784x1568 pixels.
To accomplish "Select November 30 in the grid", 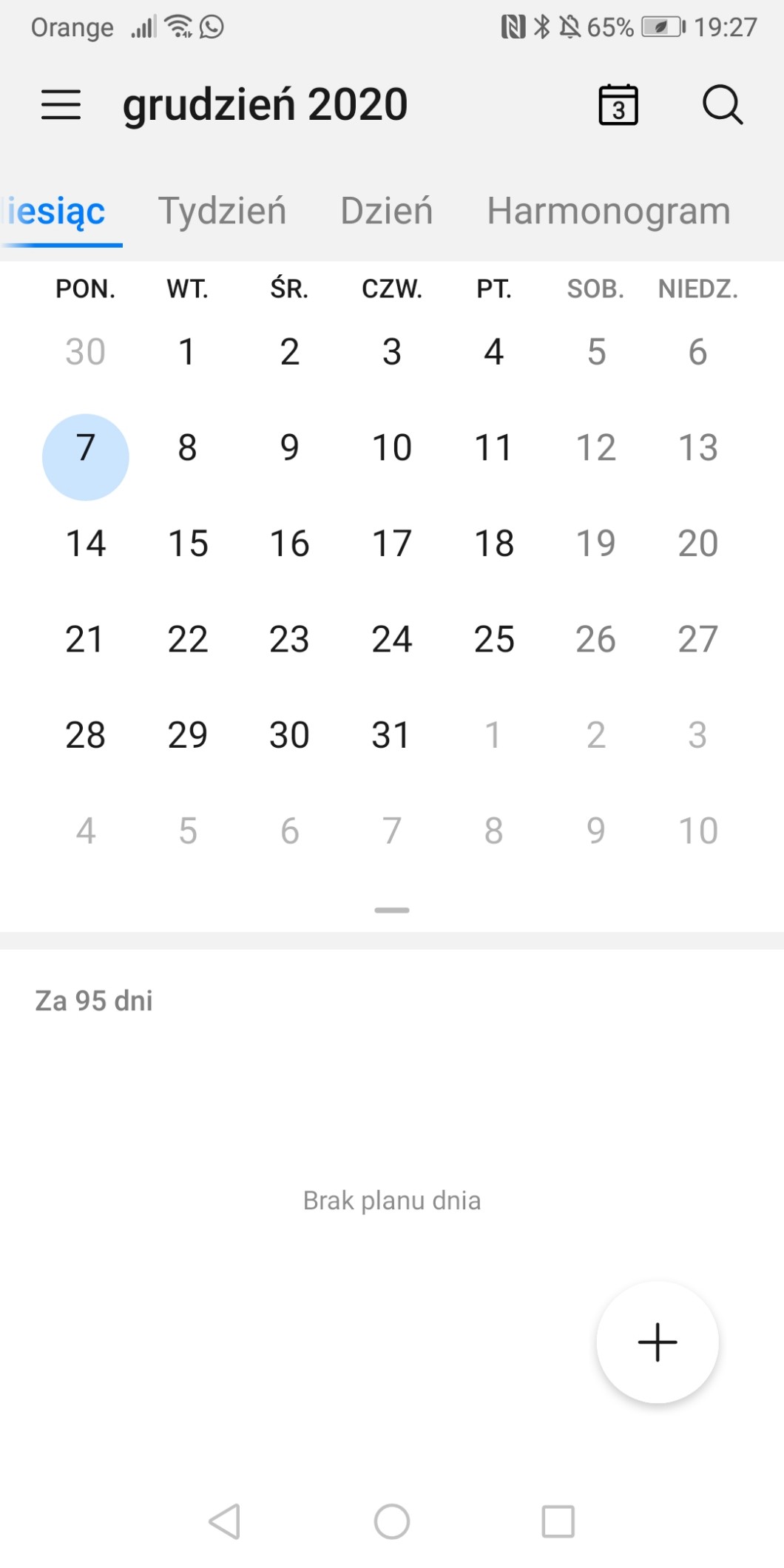I will click(x=85, y=352).
